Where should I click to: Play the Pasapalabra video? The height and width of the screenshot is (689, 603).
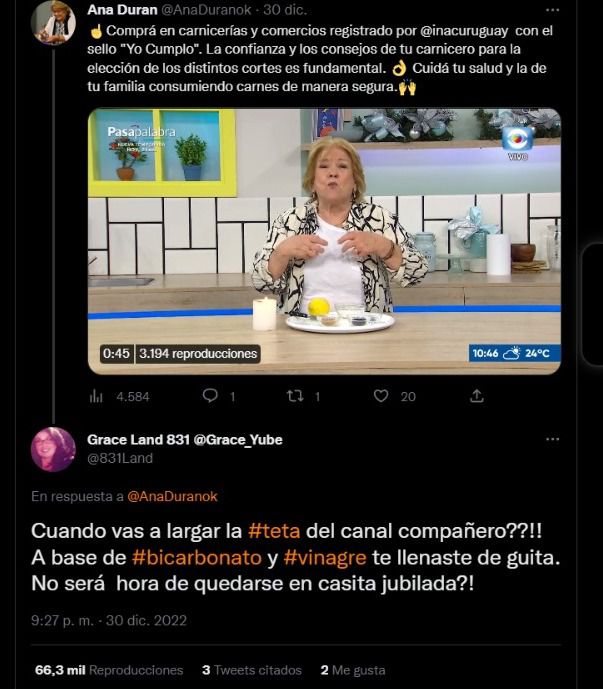[x=324, y=240]
